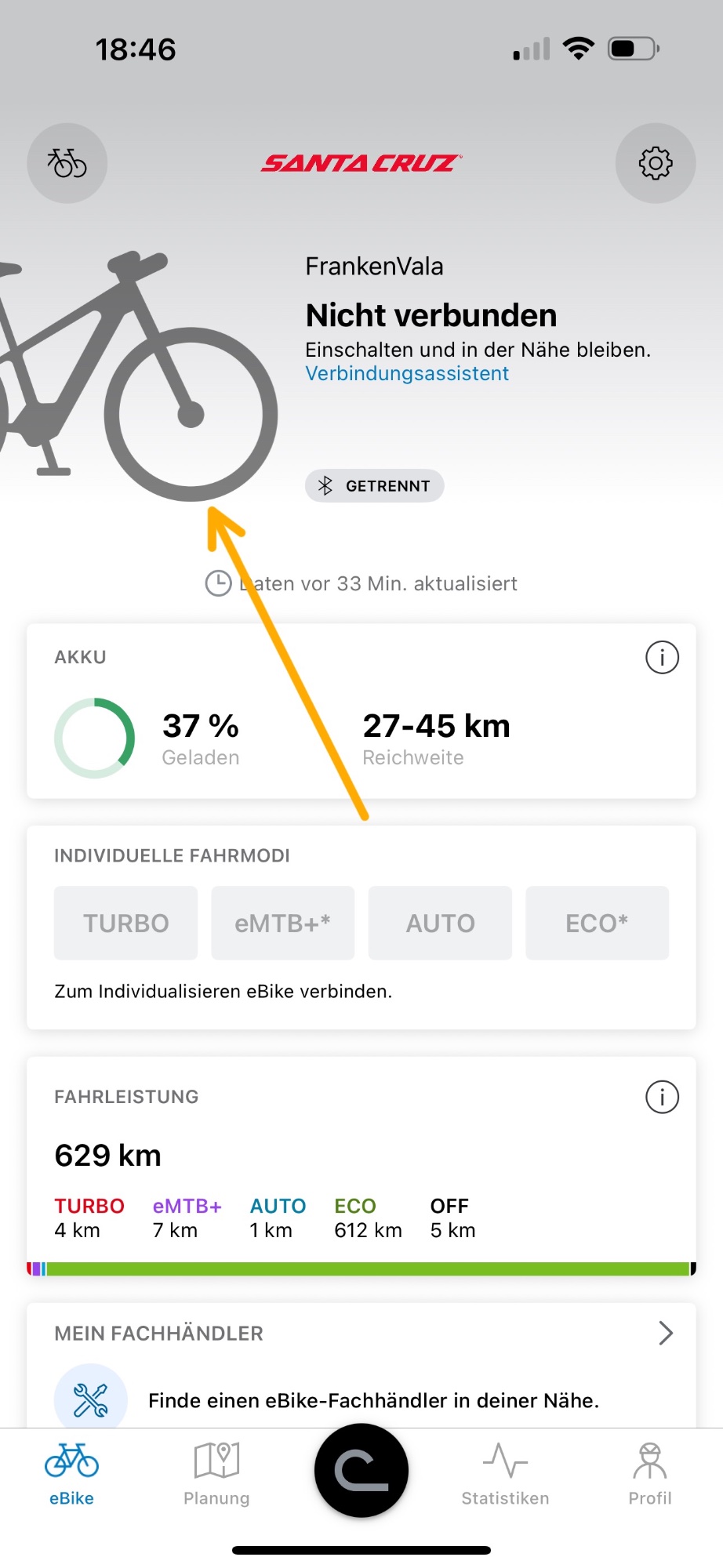
Task: Tap the GETRENNT Bluetooth chip
Action: [375, 486]
